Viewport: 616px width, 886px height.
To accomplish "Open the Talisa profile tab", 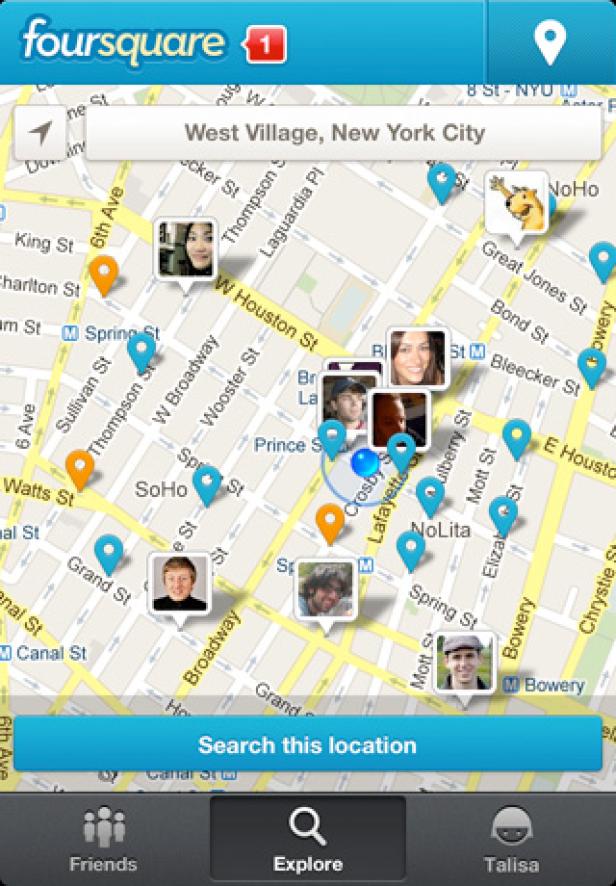I will (511, 840).
